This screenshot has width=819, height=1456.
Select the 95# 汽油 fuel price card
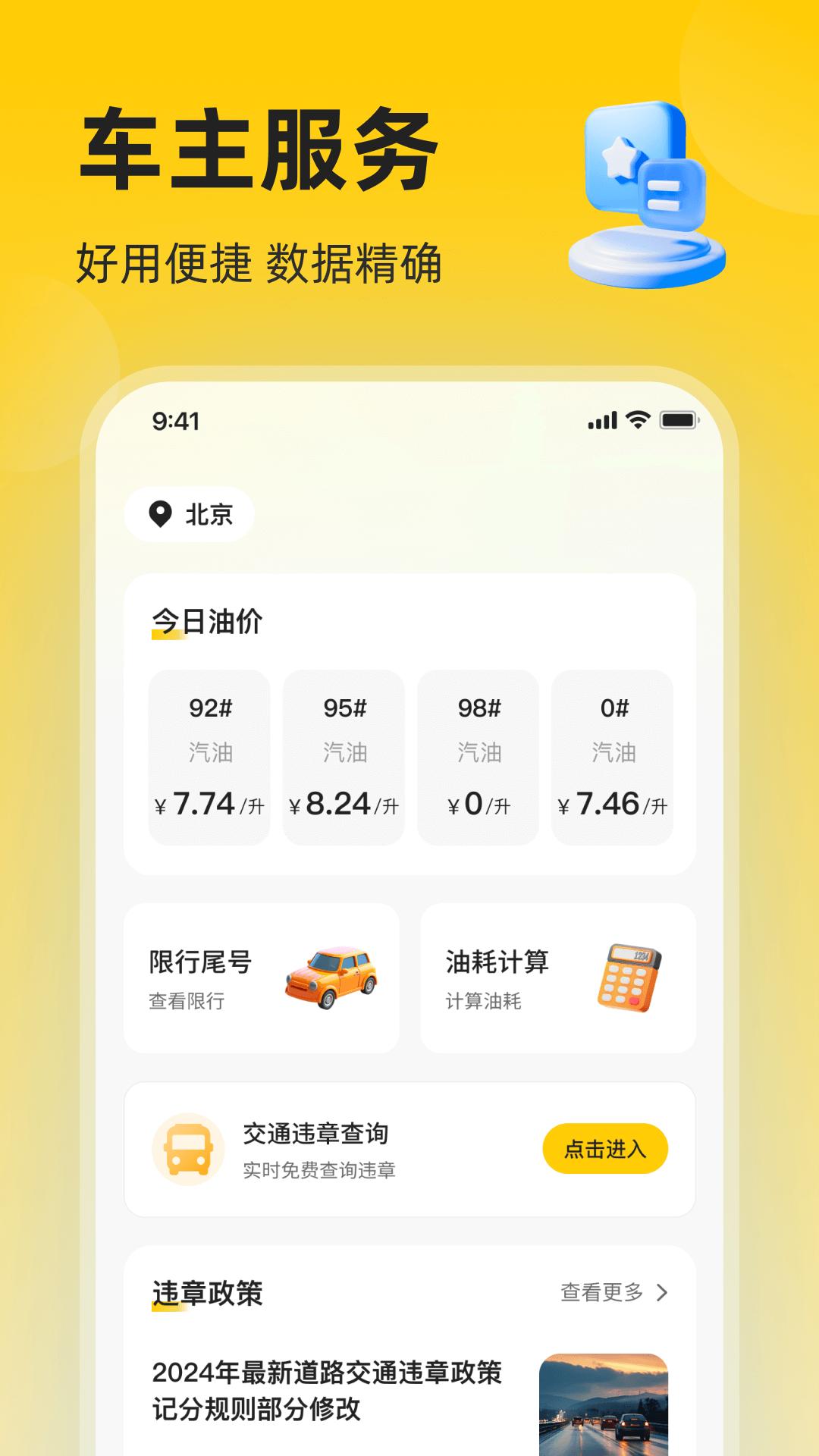pos(344,755)
